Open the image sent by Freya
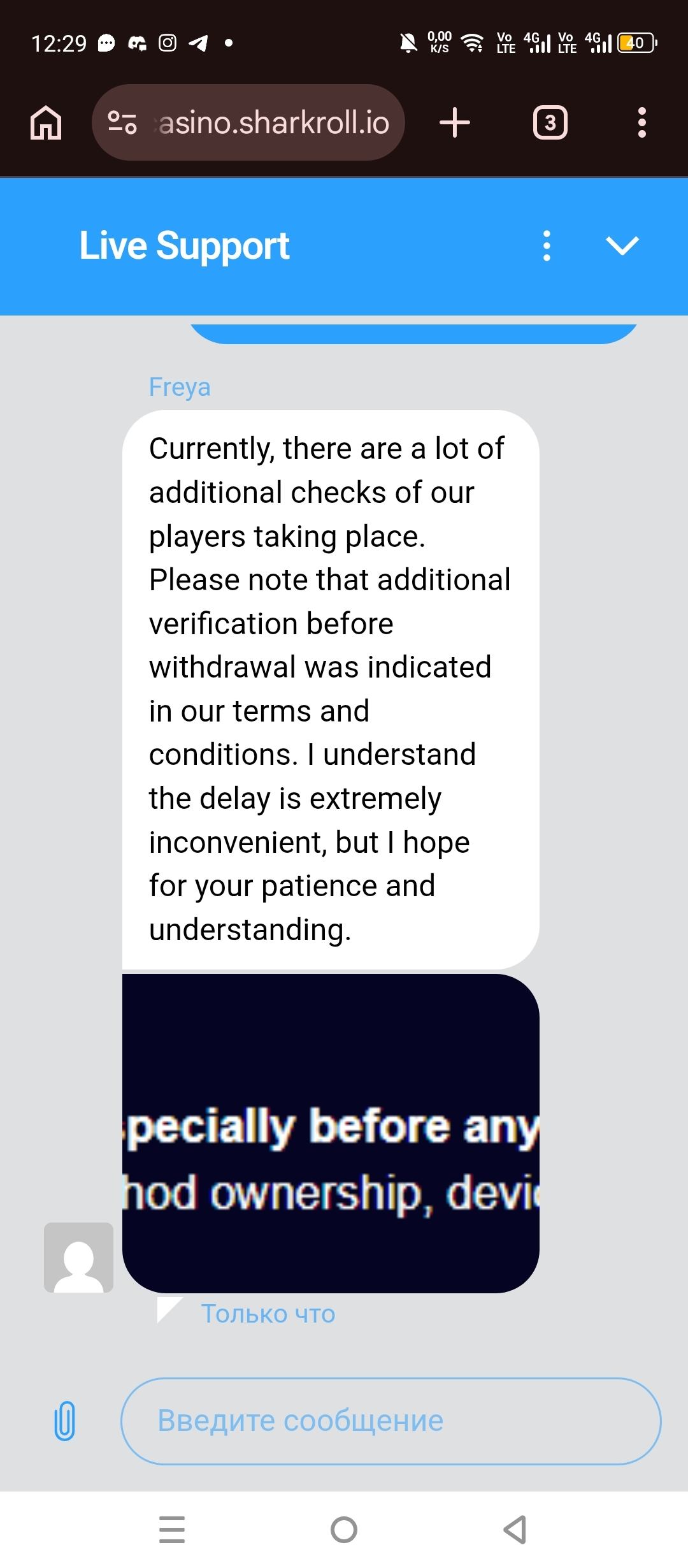Viewport: 688px width, 1568px height. click(x=331, y=1133)
